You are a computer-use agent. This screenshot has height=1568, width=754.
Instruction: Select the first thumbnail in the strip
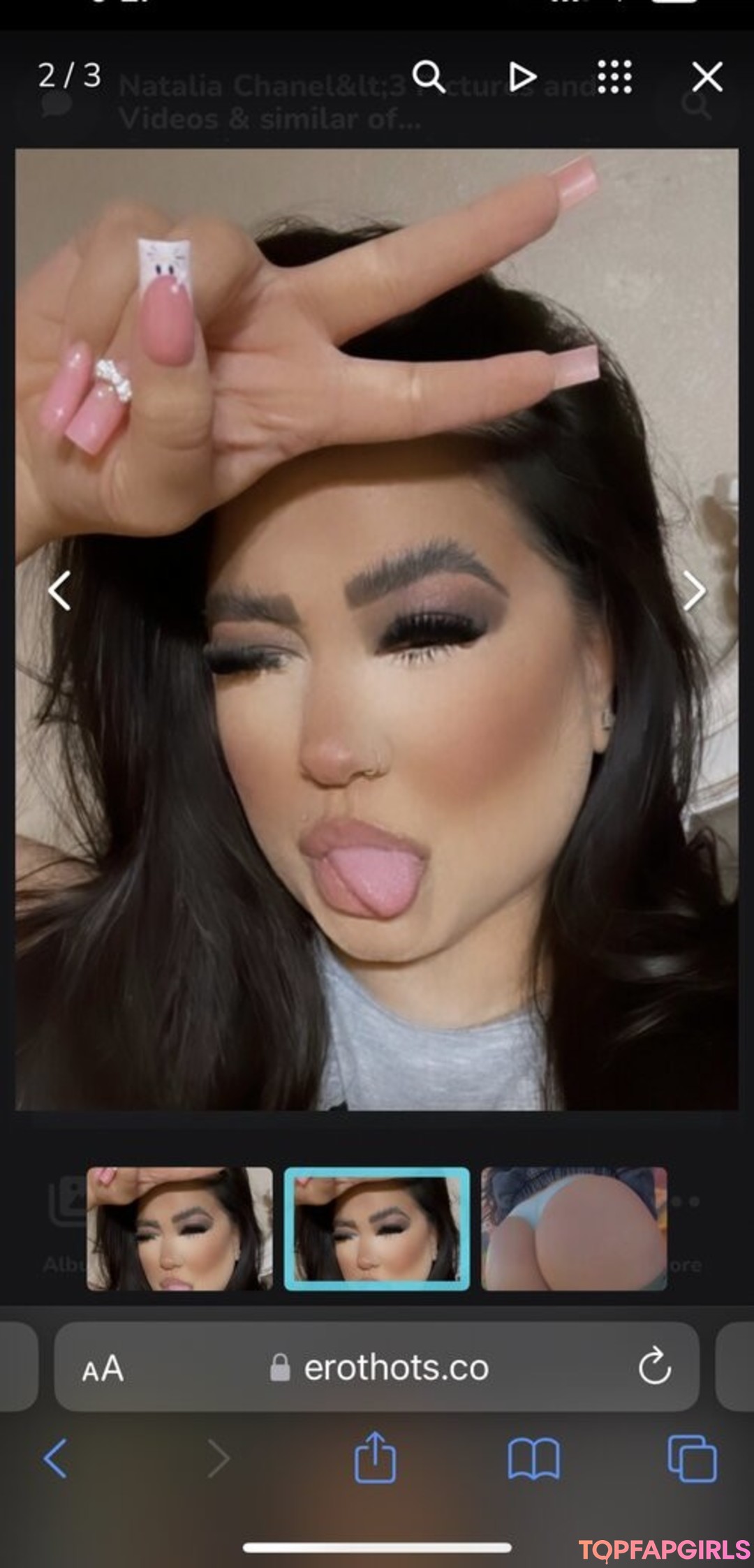pyautogui.click(x=179, y=1228)
